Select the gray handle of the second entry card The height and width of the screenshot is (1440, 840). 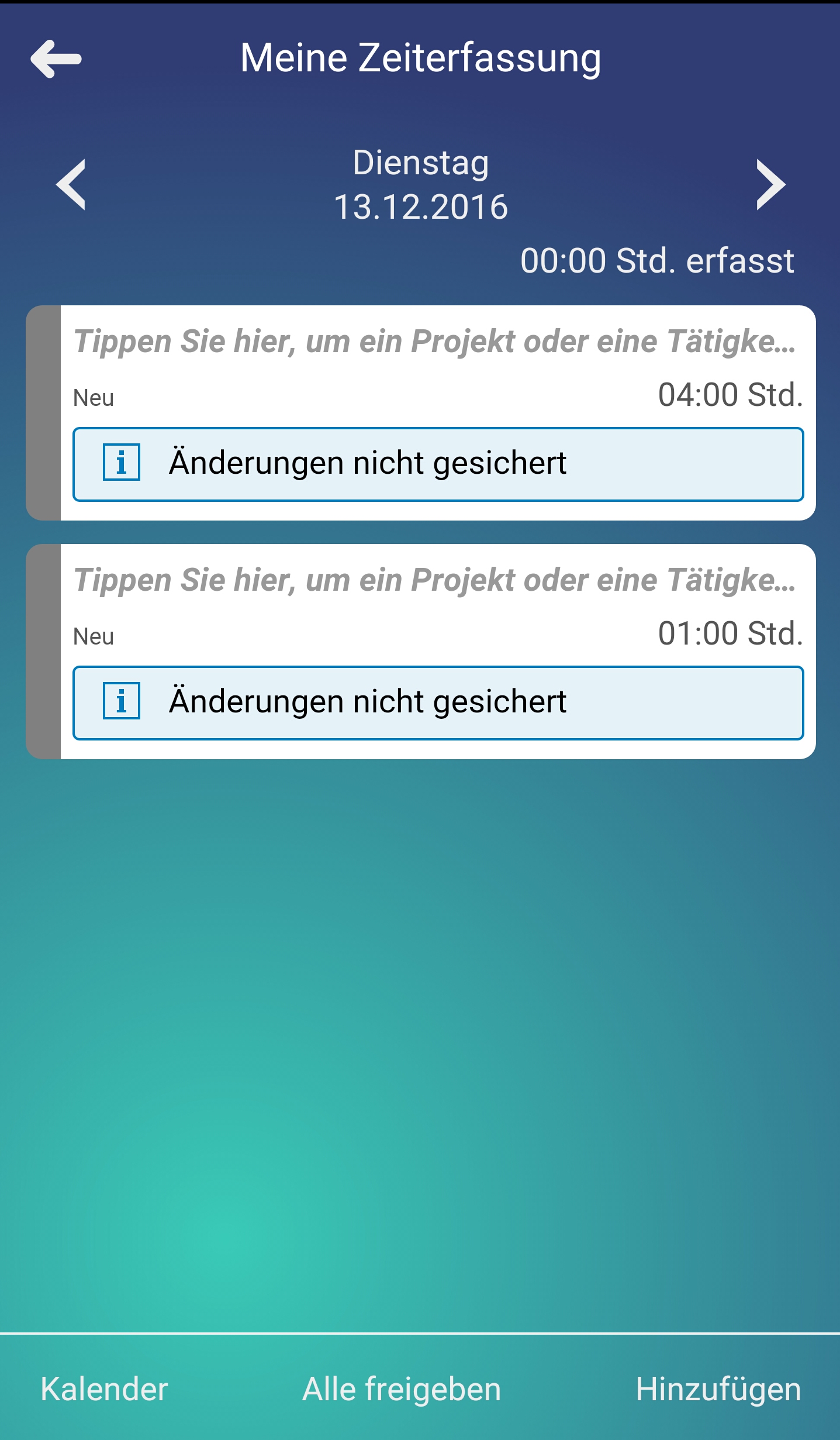point(42,651)
